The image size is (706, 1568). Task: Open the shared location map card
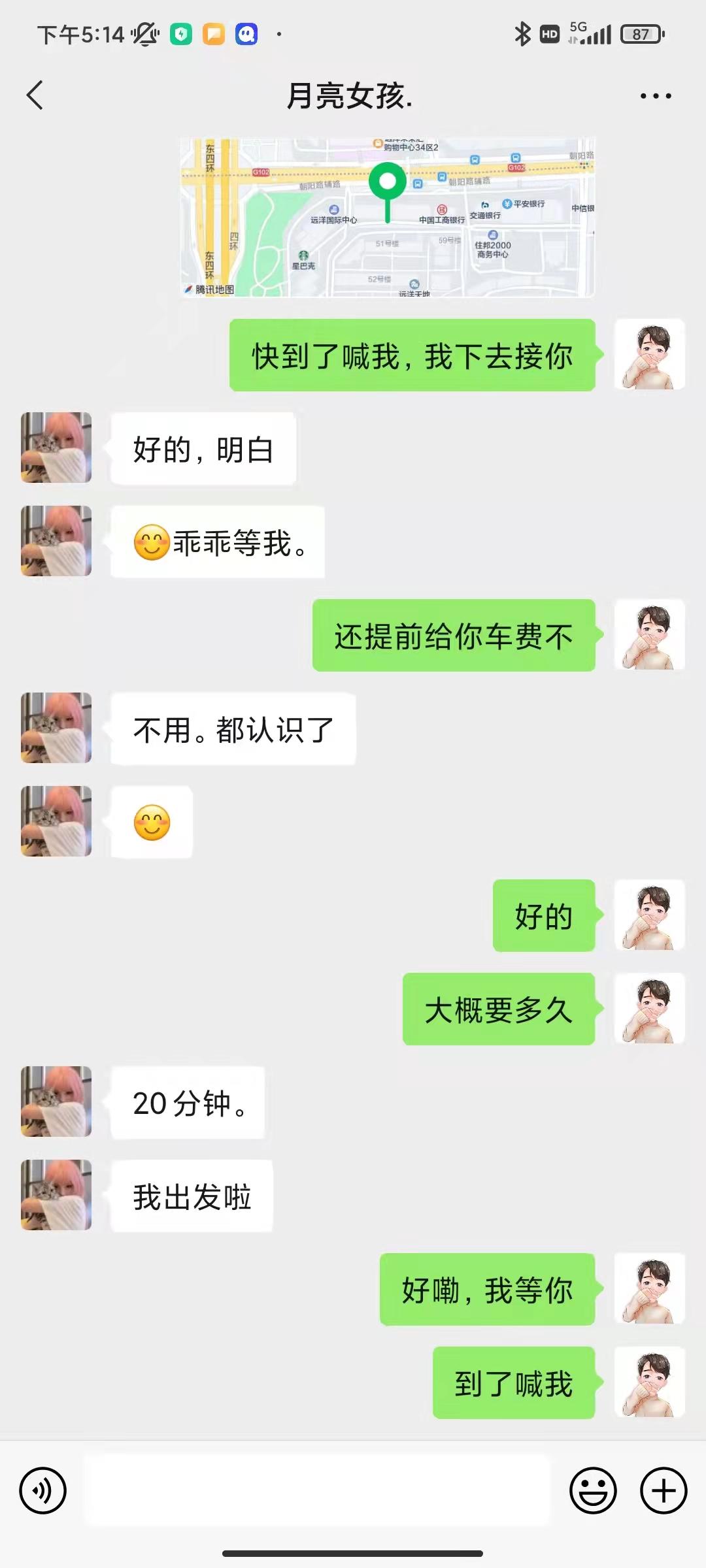coord(387,218)
